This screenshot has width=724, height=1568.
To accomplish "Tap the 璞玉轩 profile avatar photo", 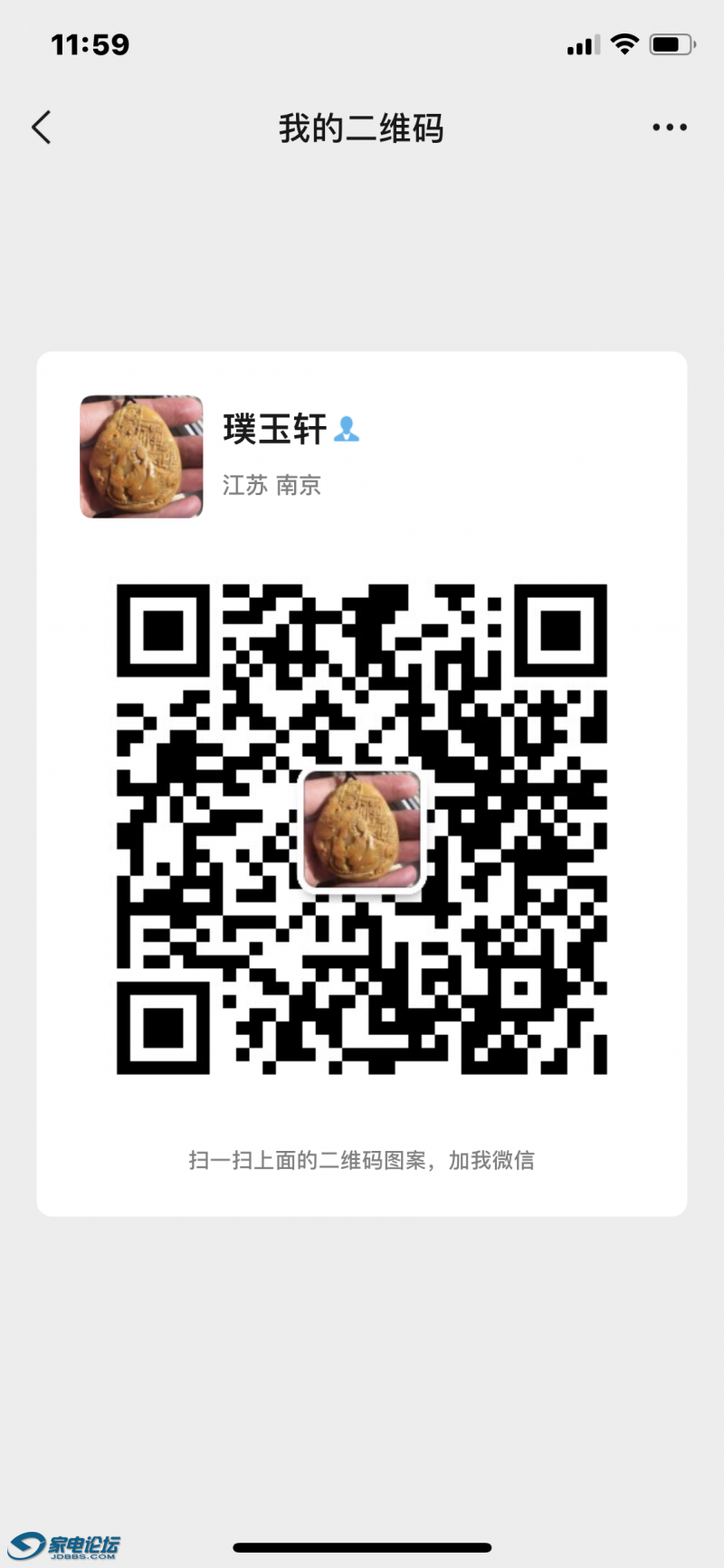I will coord(141,457).
